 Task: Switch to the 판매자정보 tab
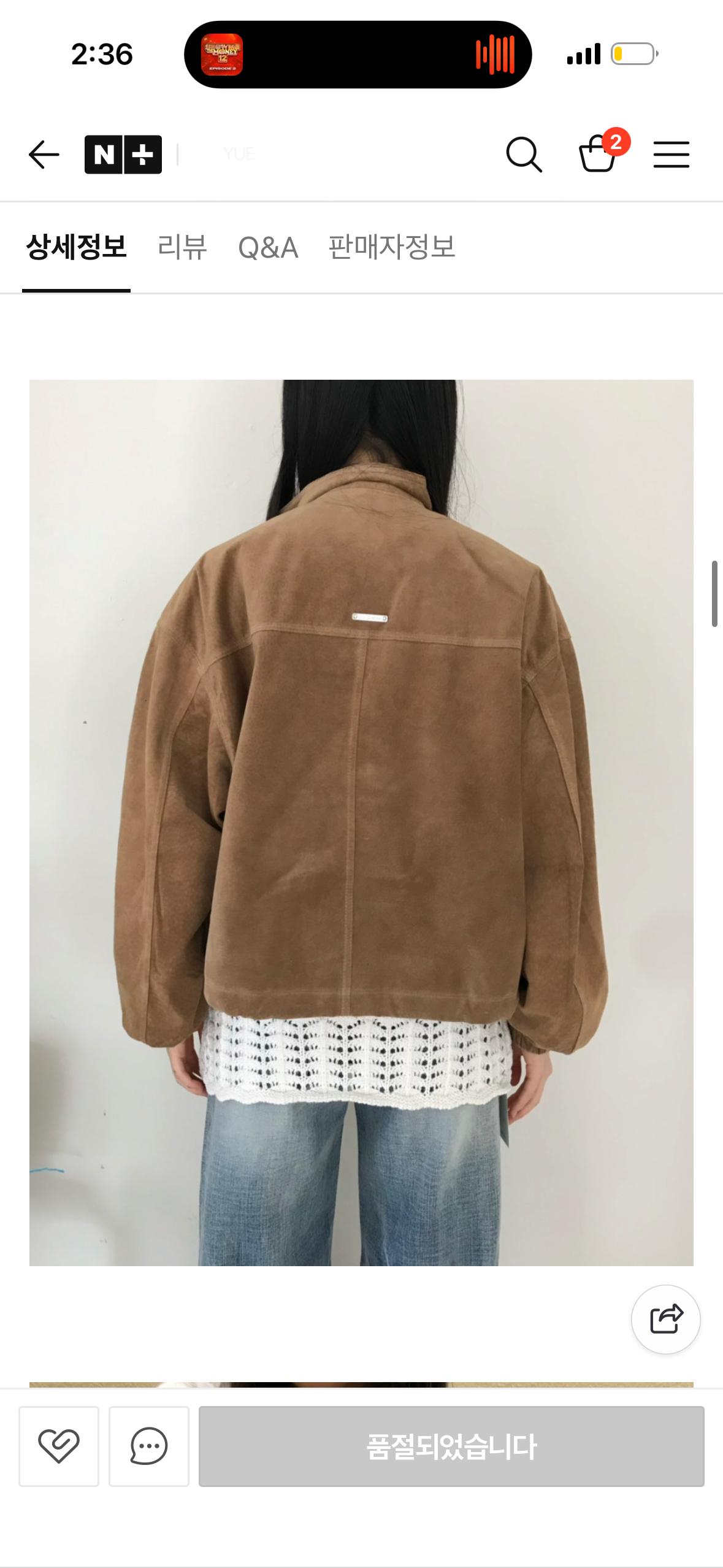pyautogui.click(x=392, y=248)
